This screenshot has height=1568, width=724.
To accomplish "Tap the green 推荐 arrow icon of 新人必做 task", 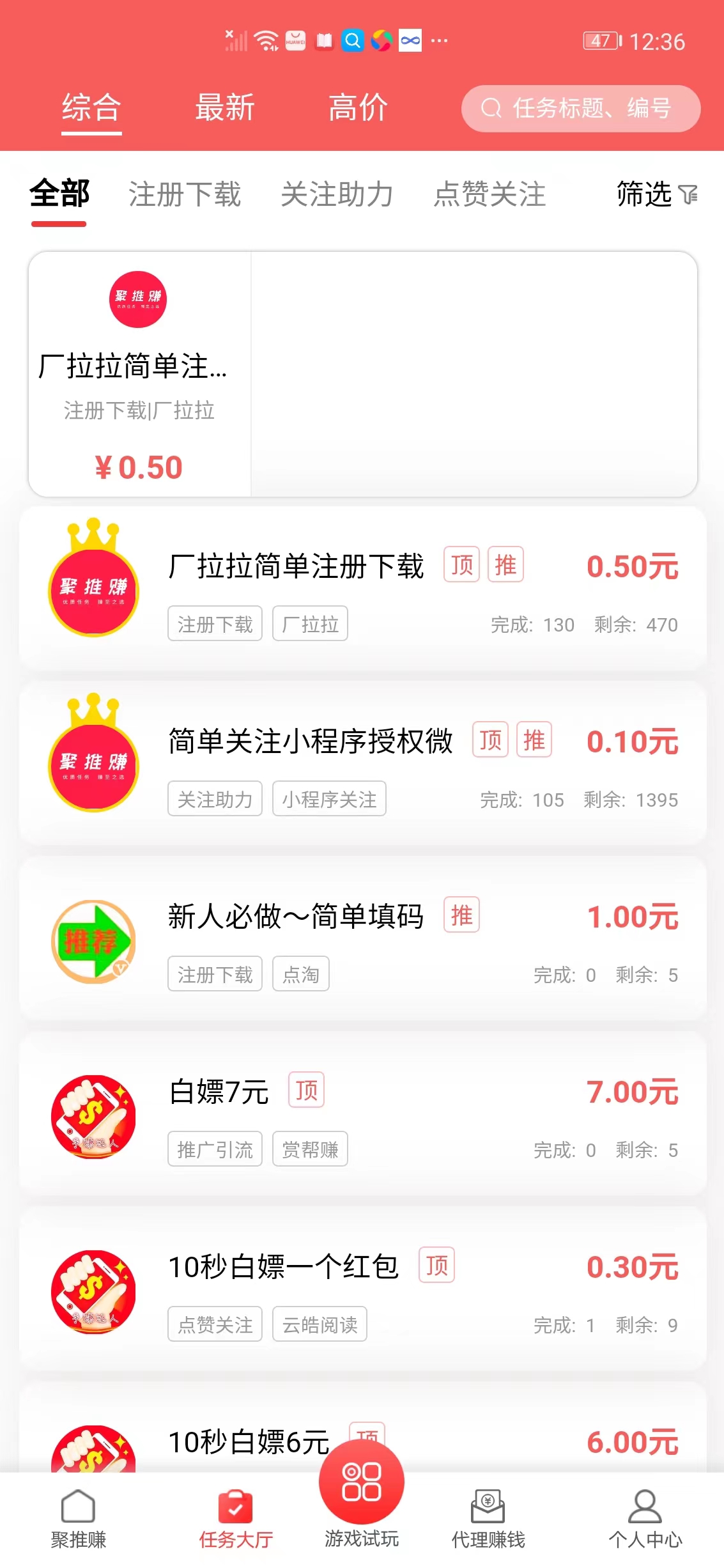I will point(93,940).
